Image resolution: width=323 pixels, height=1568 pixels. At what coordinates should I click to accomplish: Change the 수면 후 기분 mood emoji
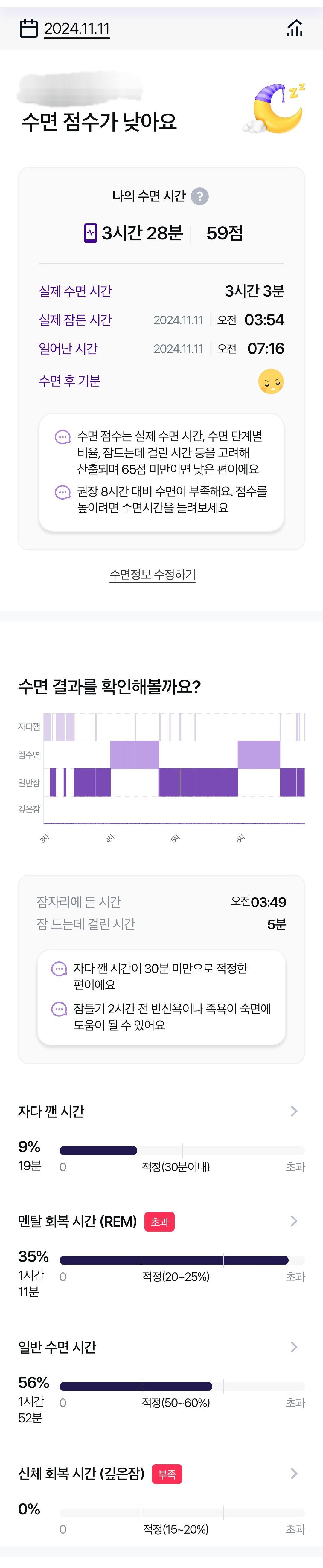[x=271, y=382]
